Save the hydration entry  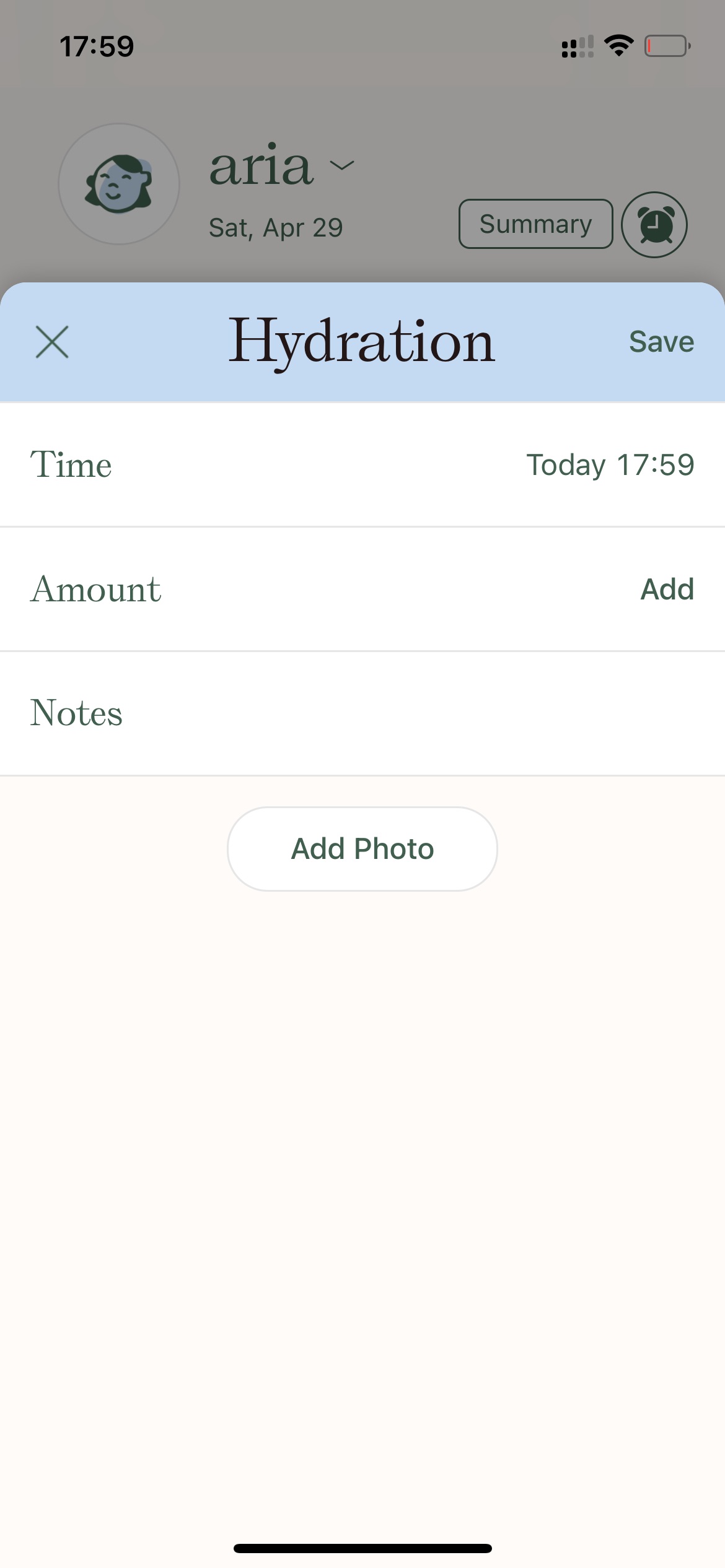[x=661, y=342]
